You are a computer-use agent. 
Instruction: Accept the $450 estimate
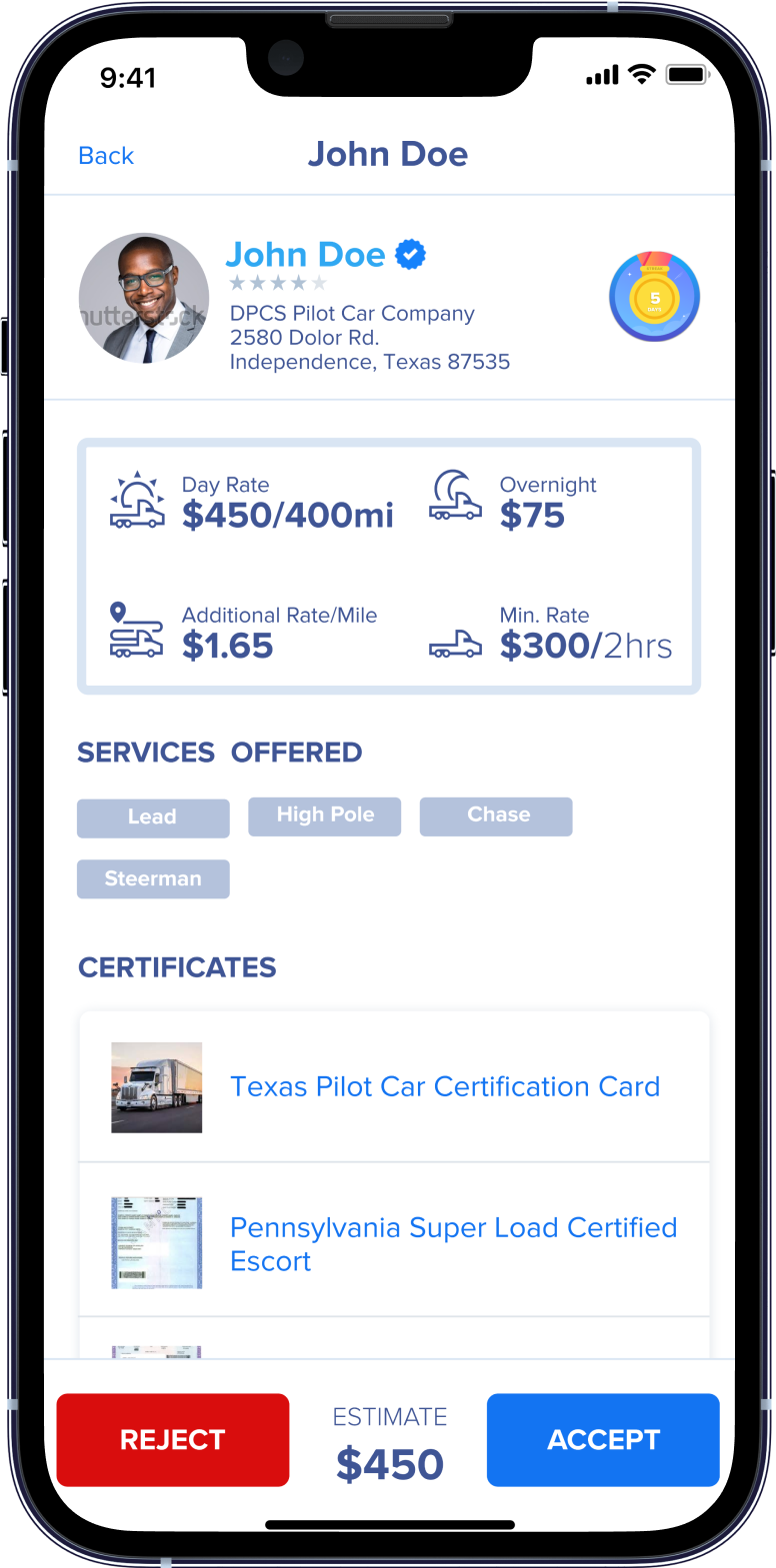pyautogui.click(x=603, y=1439)
